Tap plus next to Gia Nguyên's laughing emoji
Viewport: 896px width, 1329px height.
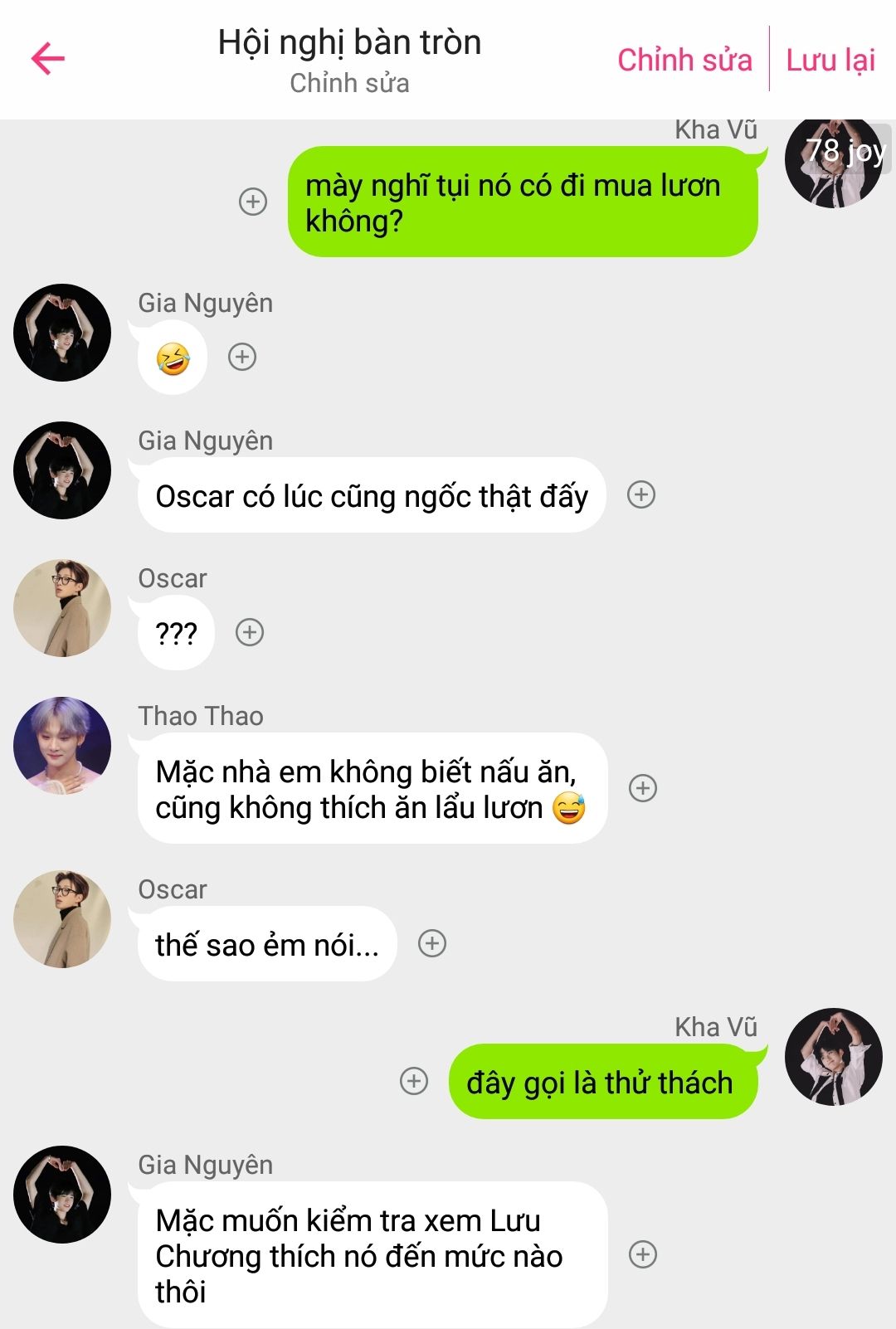pos(242,357)
